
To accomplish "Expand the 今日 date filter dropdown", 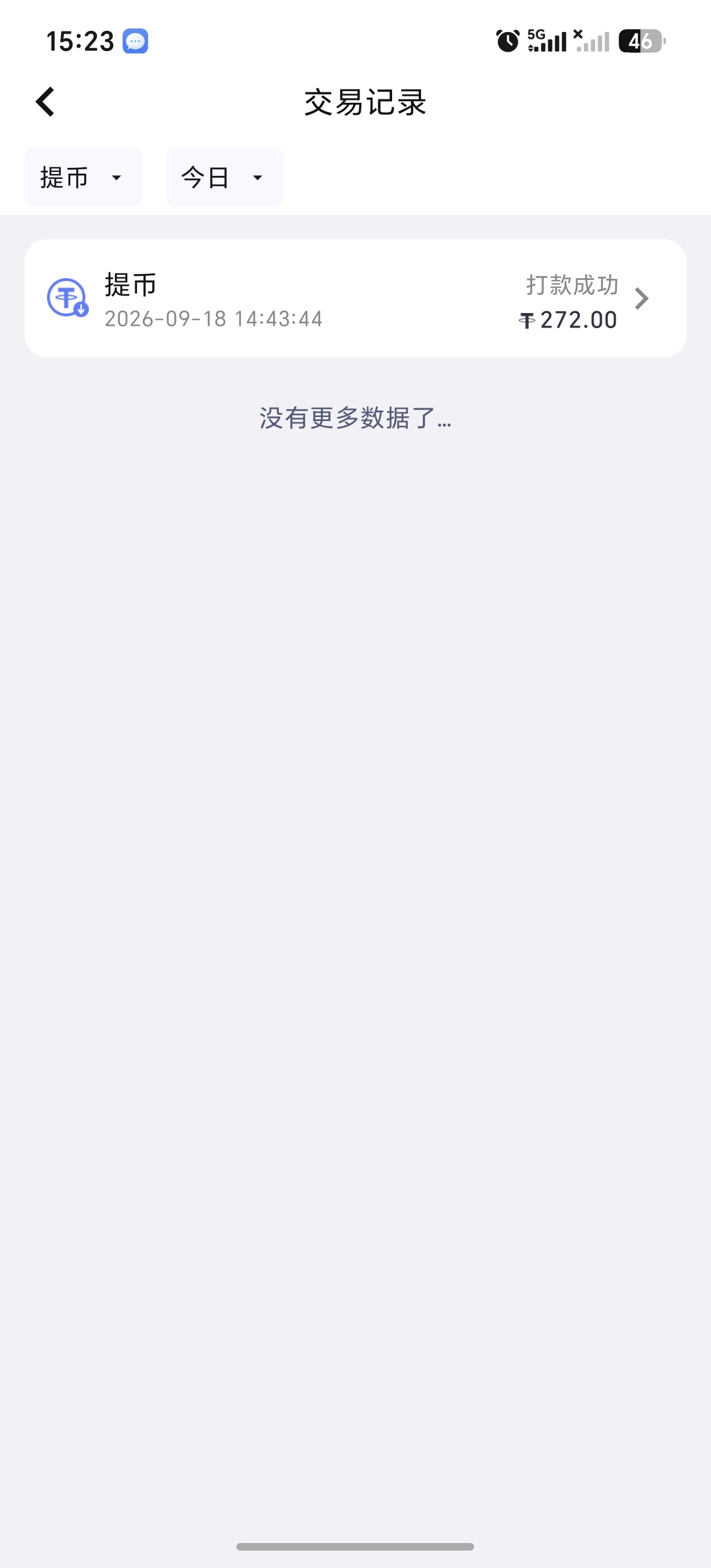I will 225,177.
